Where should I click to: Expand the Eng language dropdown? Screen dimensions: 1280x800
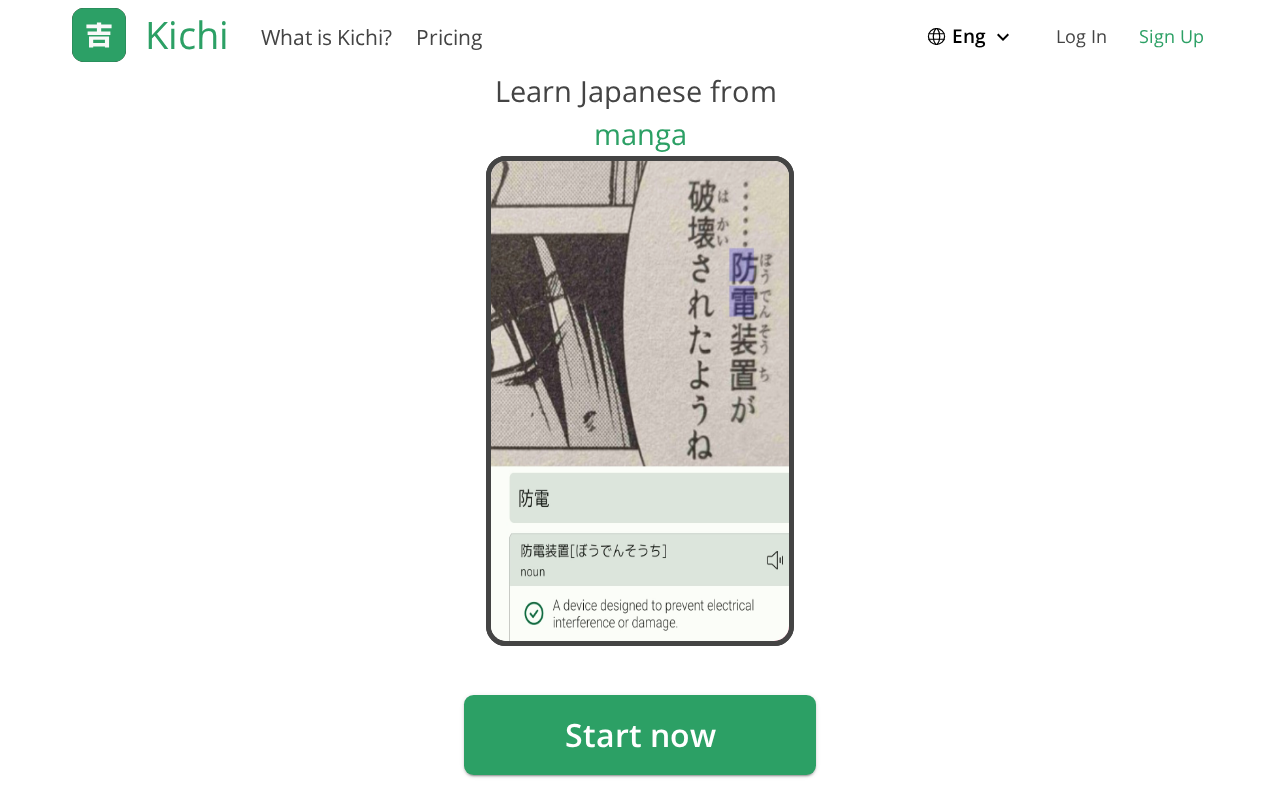coord(968,37)
